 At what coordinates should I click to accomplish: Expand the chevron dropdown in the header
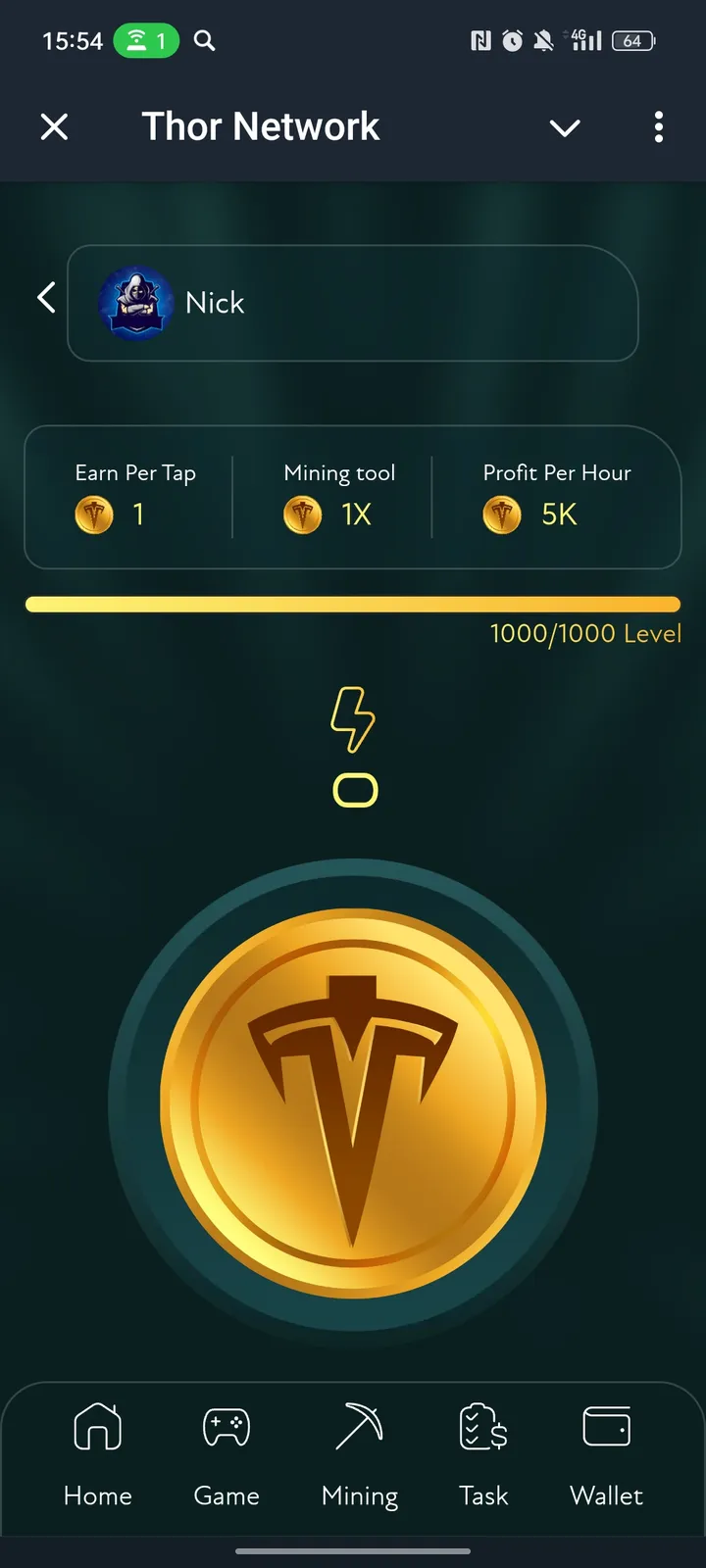click(x=565, y=127)
